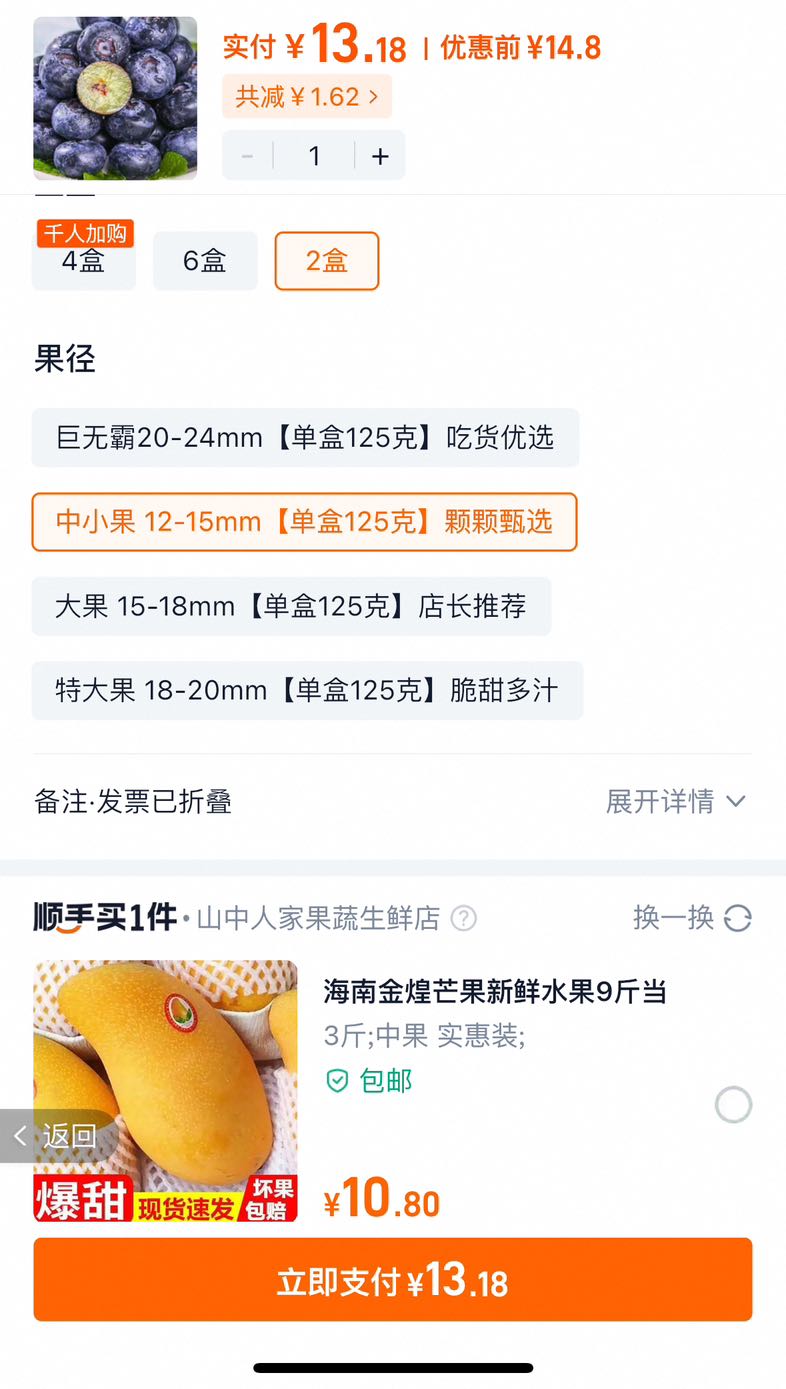The height and width of the screenshot is (1389, 786).
Task: Select 特大果 18-20mm fruit size
Action: [x=307, y=690]
